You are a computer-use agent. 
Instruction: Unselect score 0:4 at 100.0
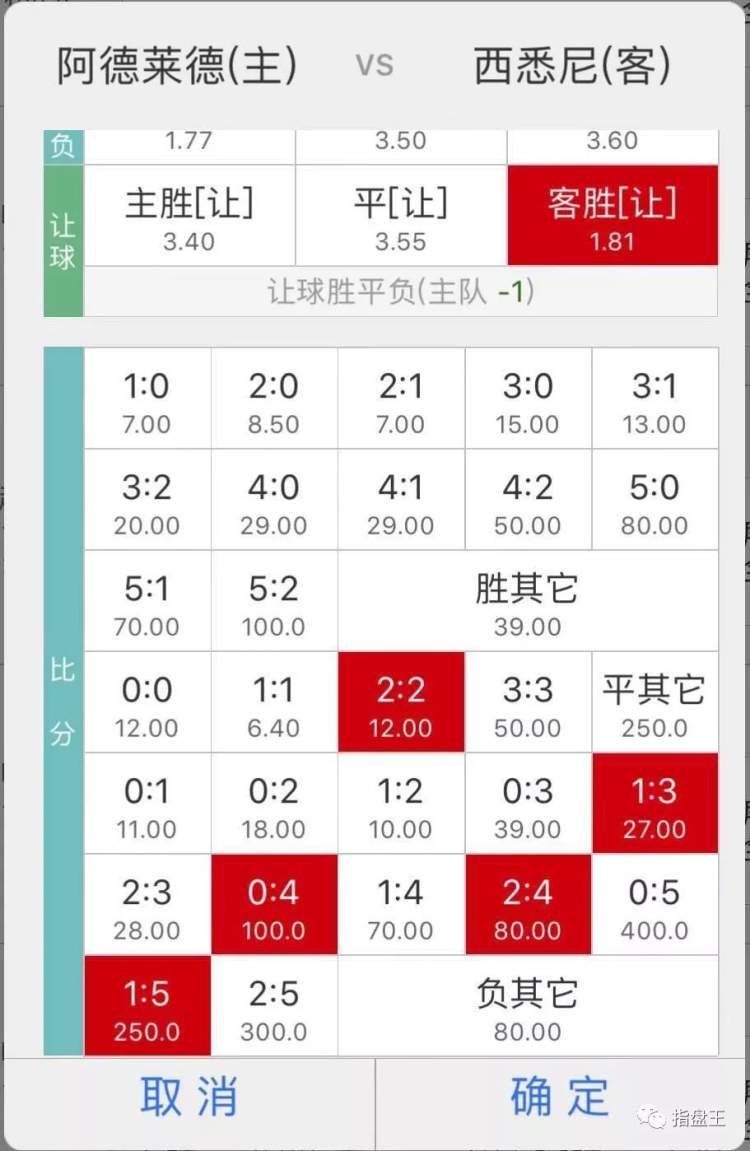tap(273, 907)
